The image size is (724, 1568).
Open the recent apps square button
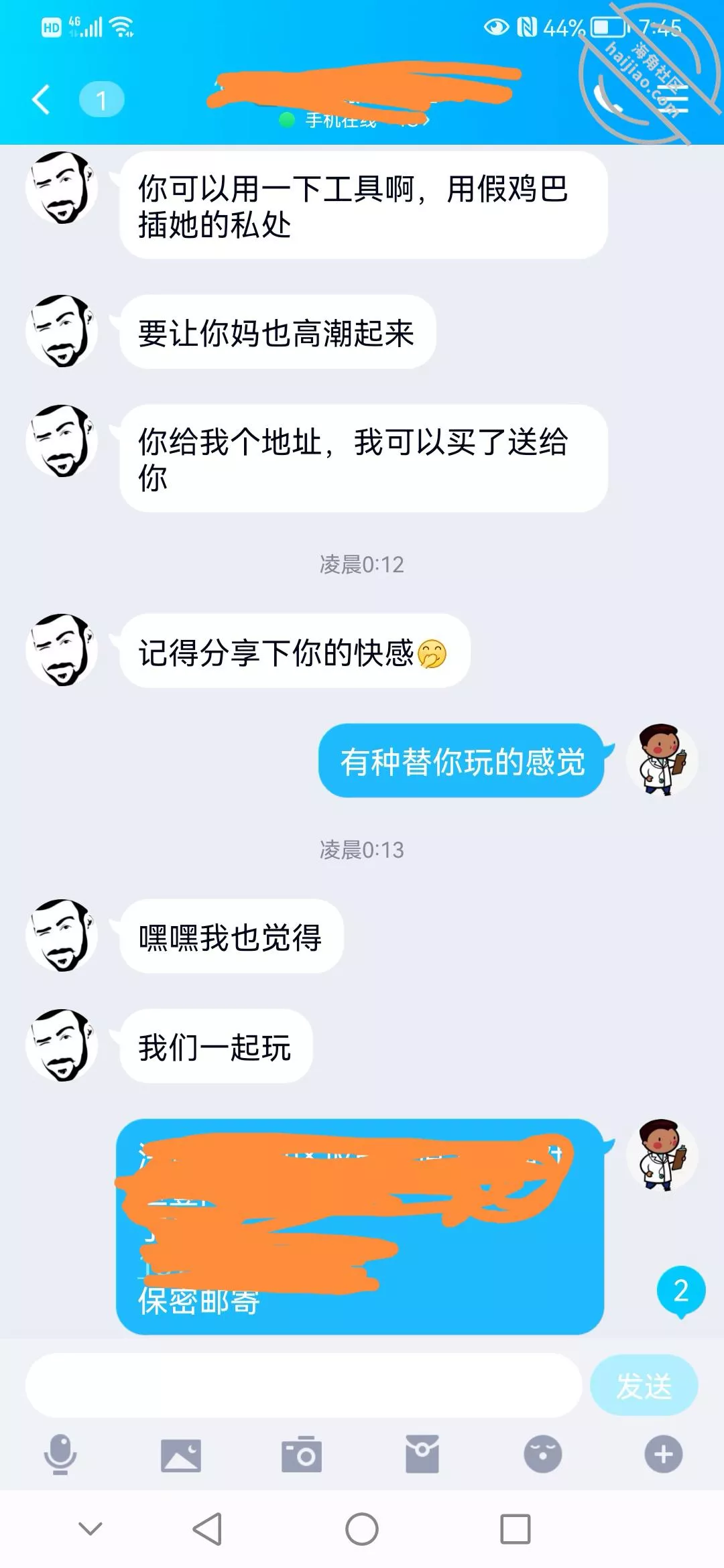[515, 1529]
